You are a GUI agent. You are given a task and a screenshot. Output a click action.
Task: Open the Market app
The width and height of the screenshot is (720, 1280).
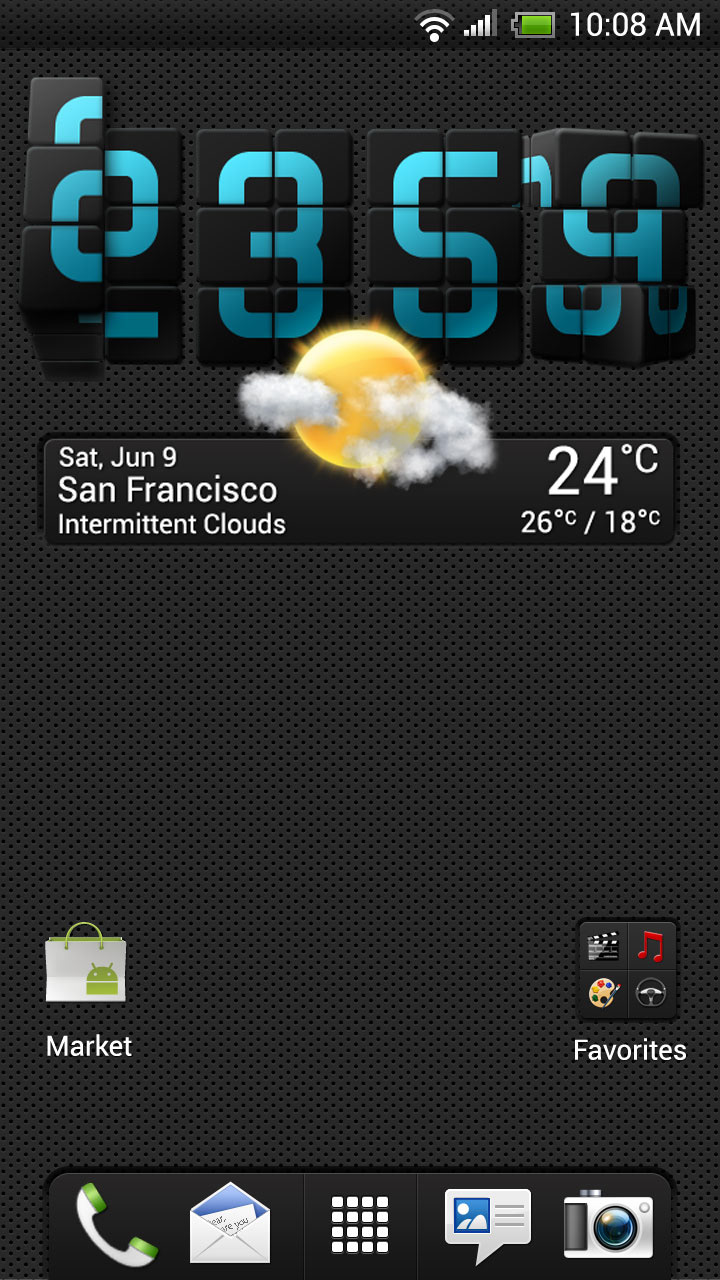tap(87, 968)
